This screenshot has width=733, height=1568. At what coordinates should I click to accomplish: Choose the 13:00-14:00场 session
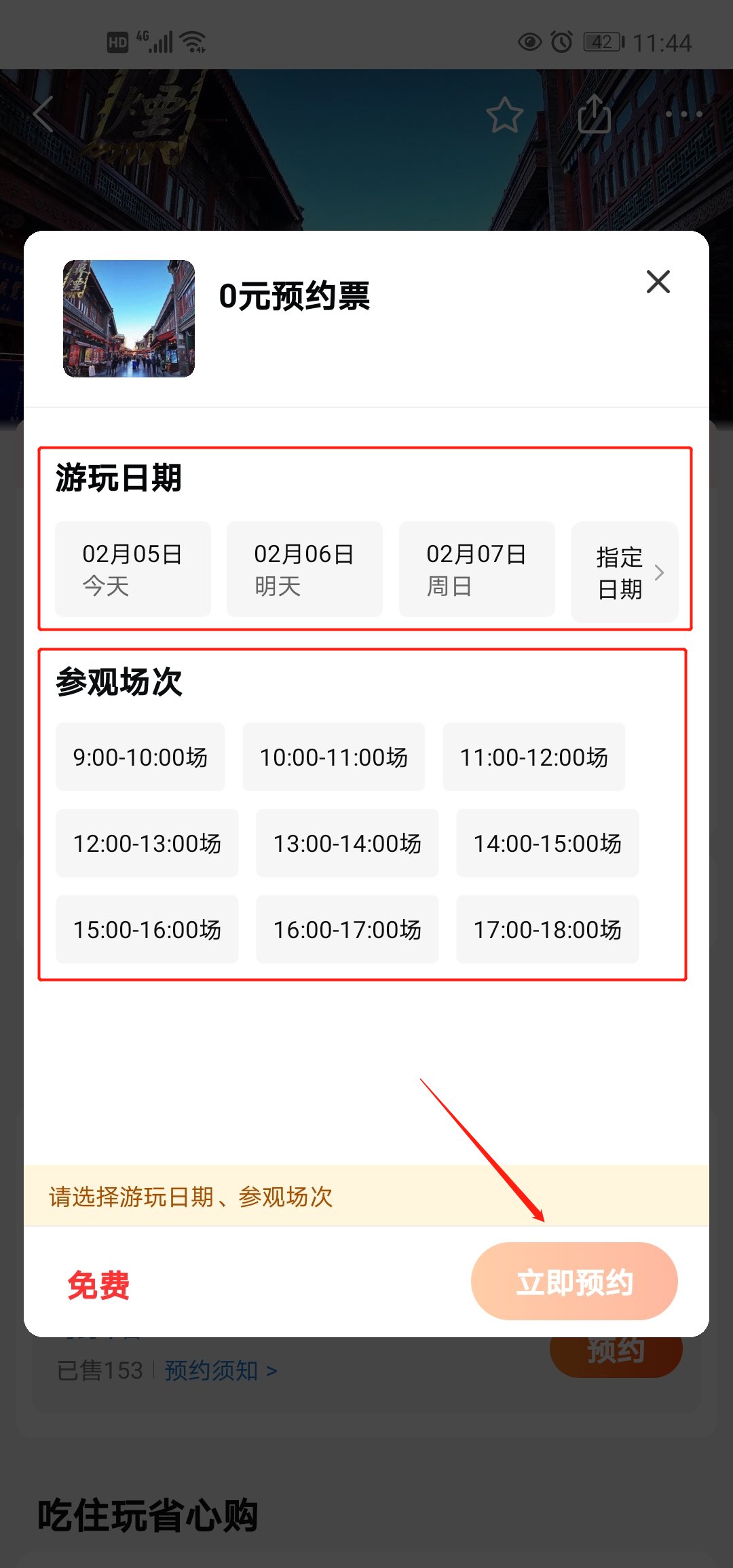pyautogui.click(x=347, y=843)
